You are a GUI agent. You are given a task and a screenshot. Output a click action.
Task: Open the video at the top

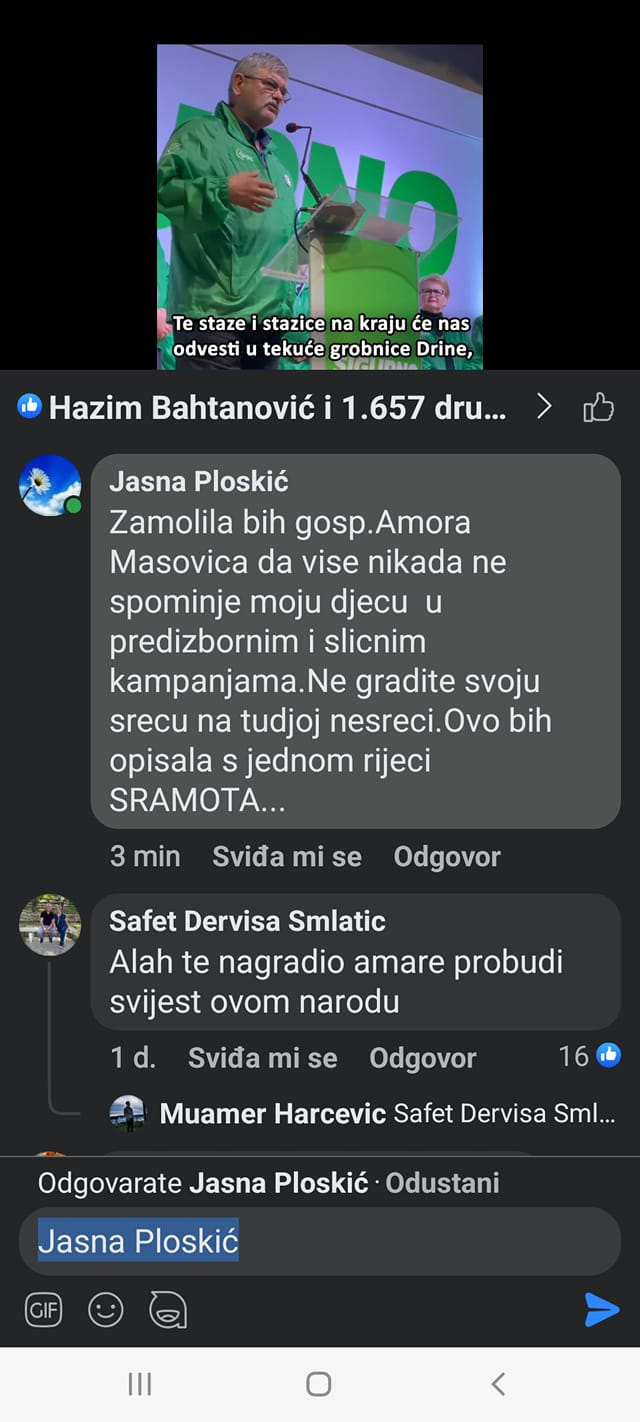click(320, 207)
